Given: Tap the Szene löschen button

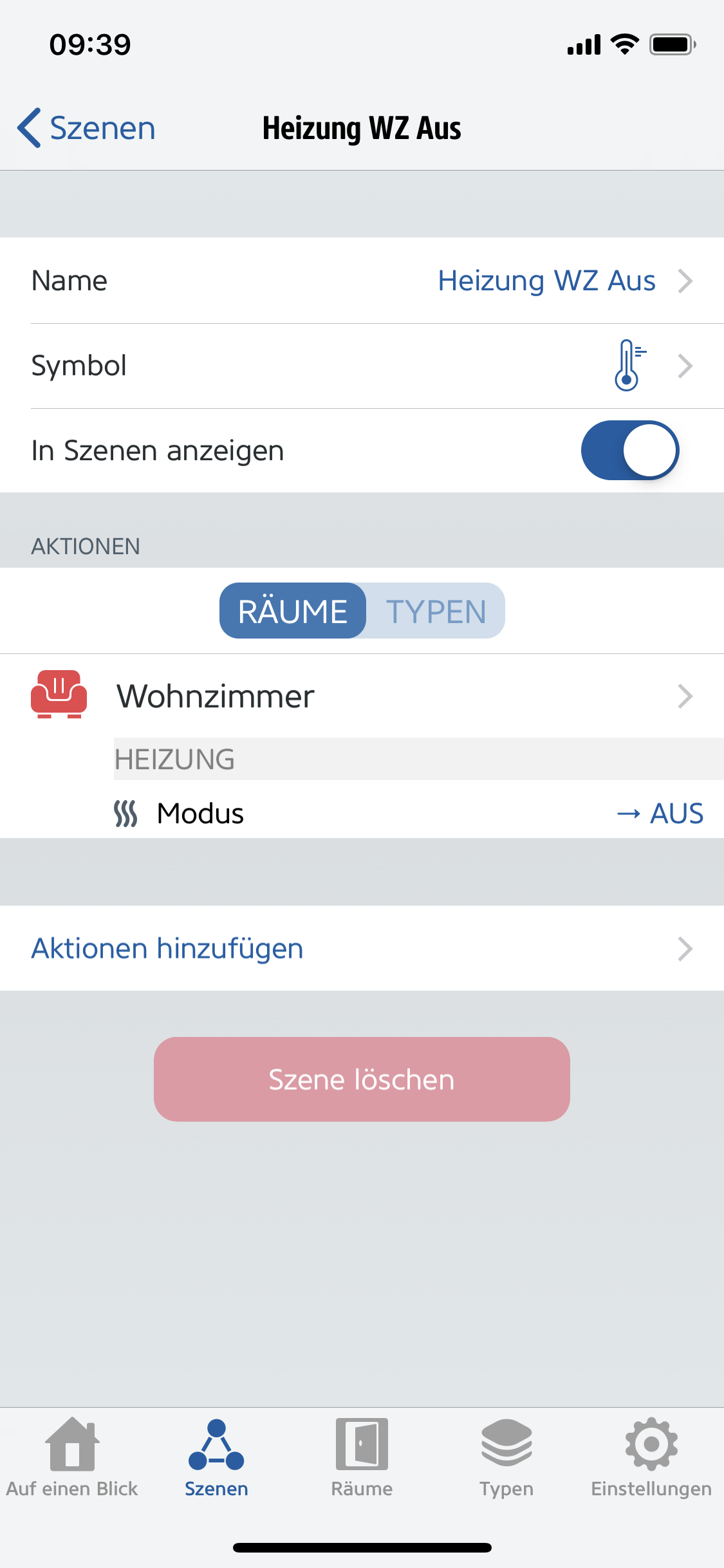Looking at the screenshot, I should point(362,1079).
